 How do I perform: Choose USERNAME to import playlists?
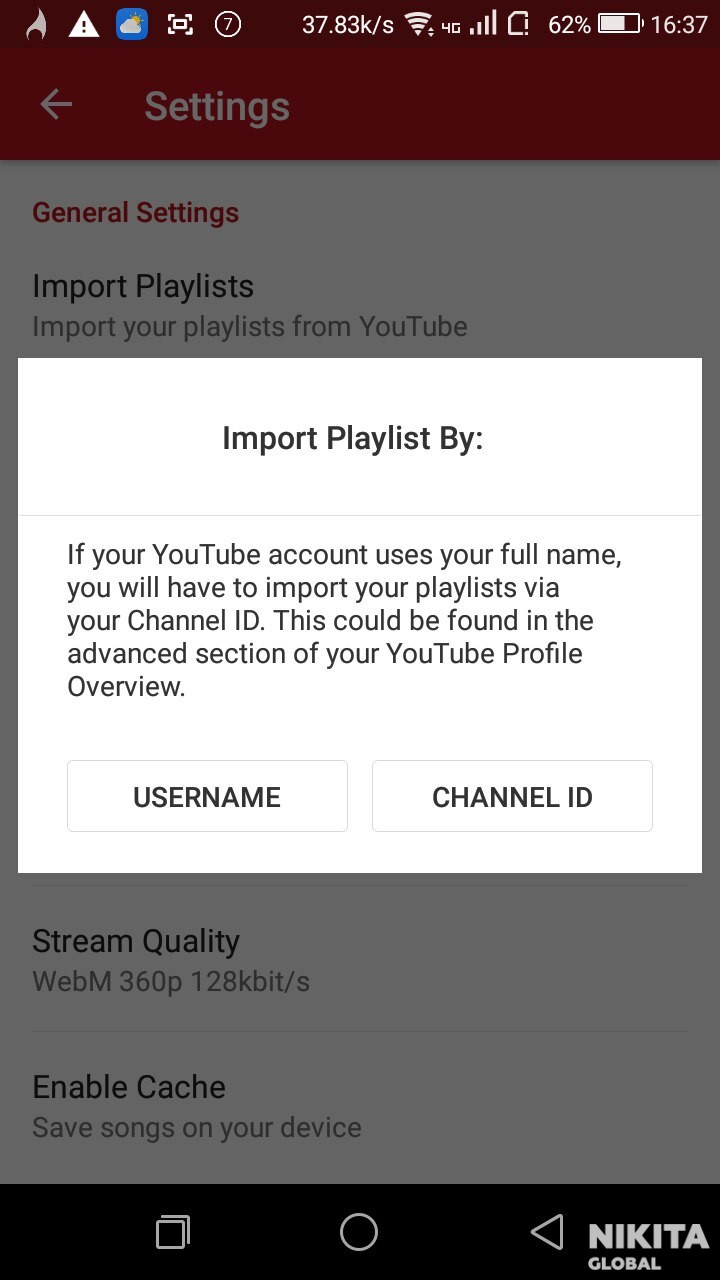[x=207, y=796]
